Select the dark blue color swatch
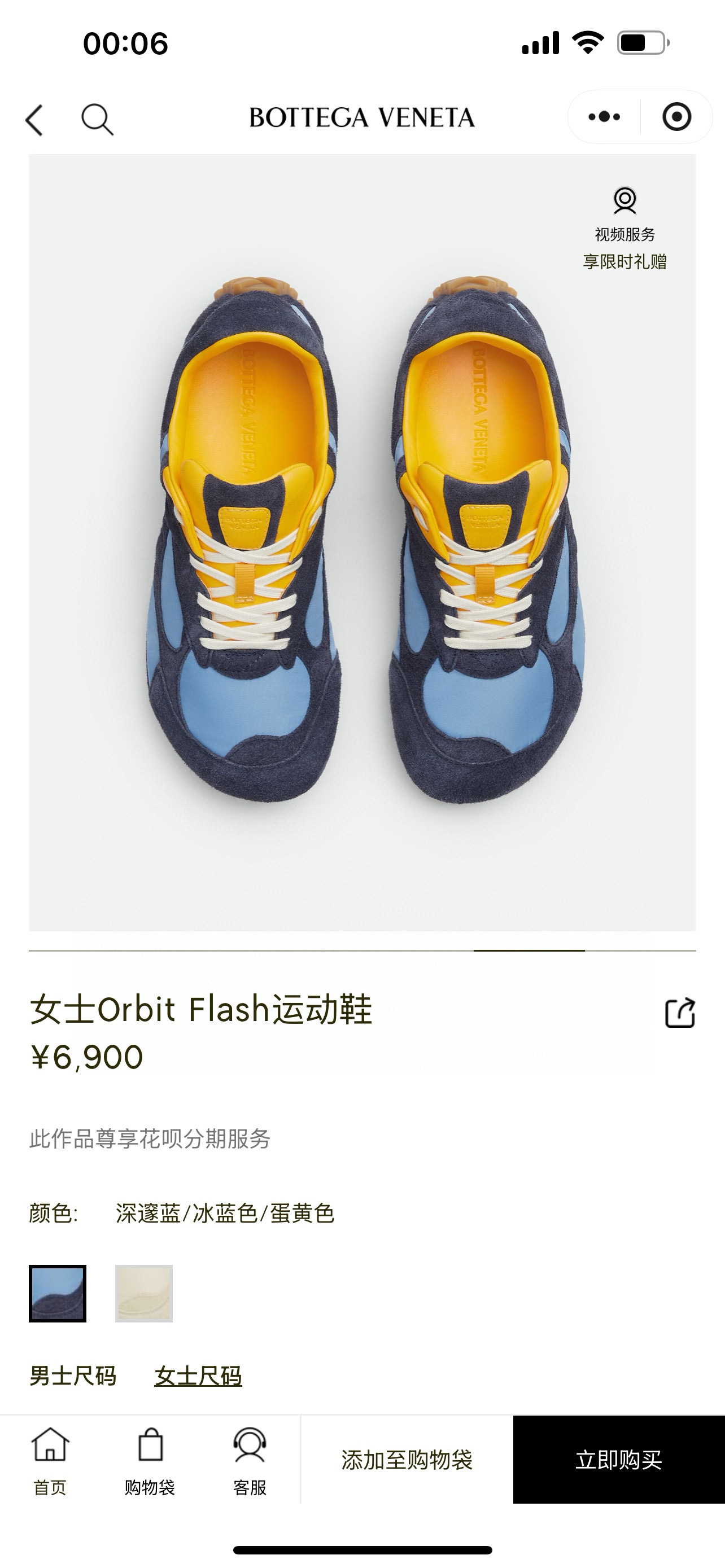The width and height of the screenshot is (725, 1568). [58, 1294]
